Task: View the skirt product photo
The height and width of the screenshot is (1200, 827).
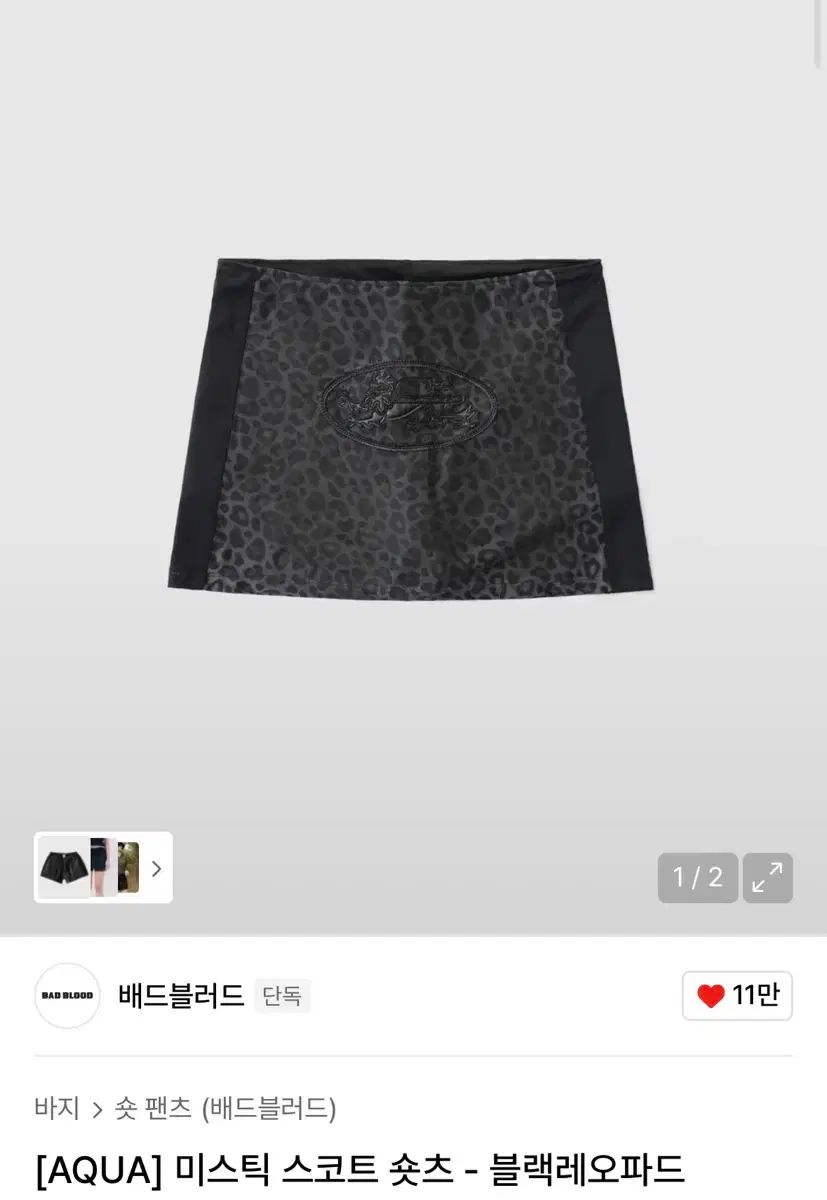Action: 411,430
